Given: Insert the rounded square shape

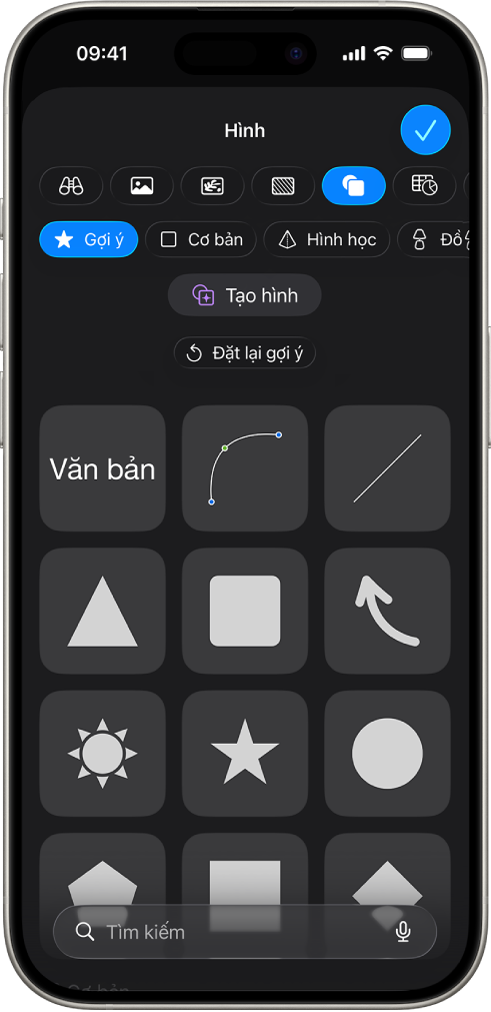Looking at the screenshot, I should [245, 611].
